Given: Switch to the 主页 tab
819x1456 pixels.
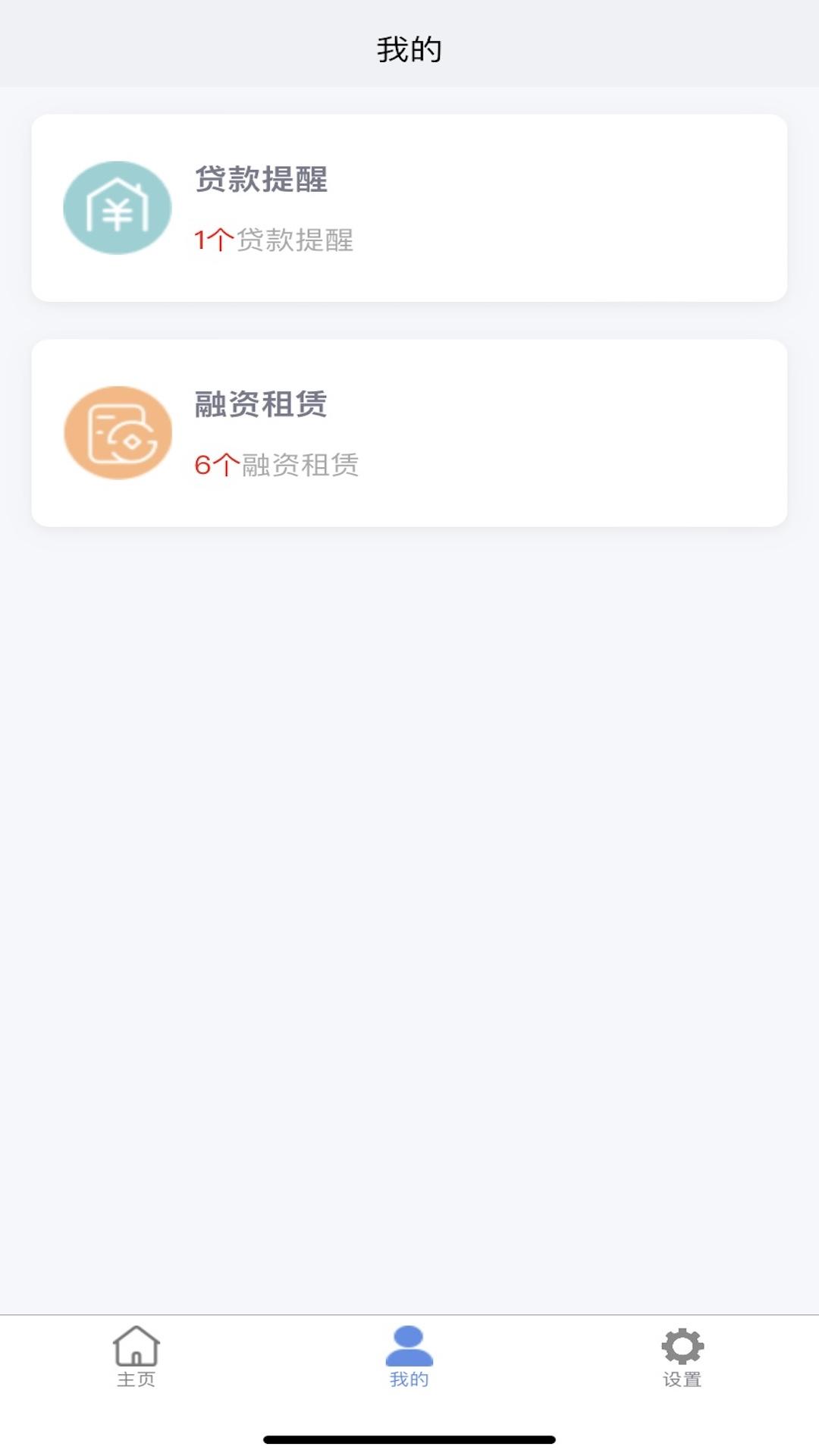Looking at the screenshot, I should 136,1357.
